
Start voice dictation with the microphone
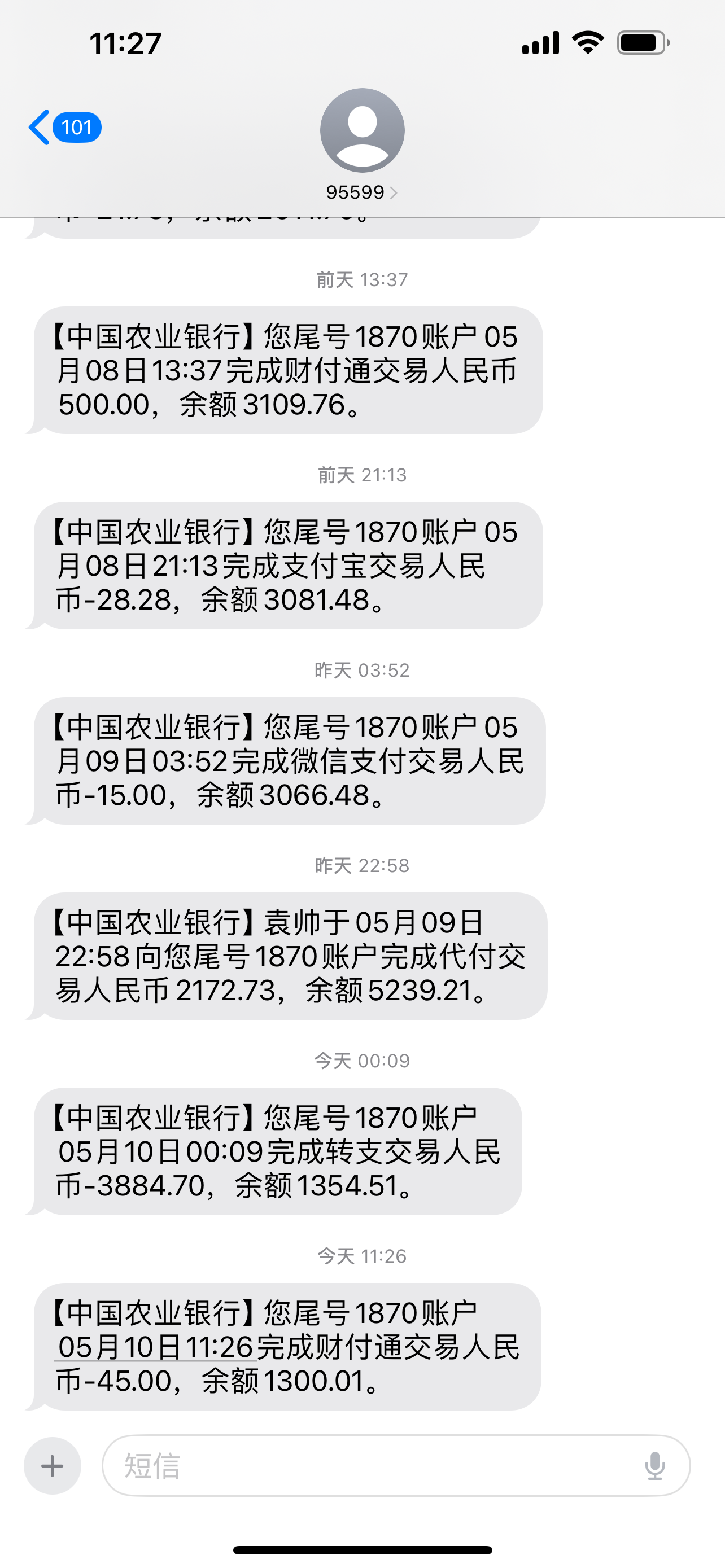(x=654, y=1466)
